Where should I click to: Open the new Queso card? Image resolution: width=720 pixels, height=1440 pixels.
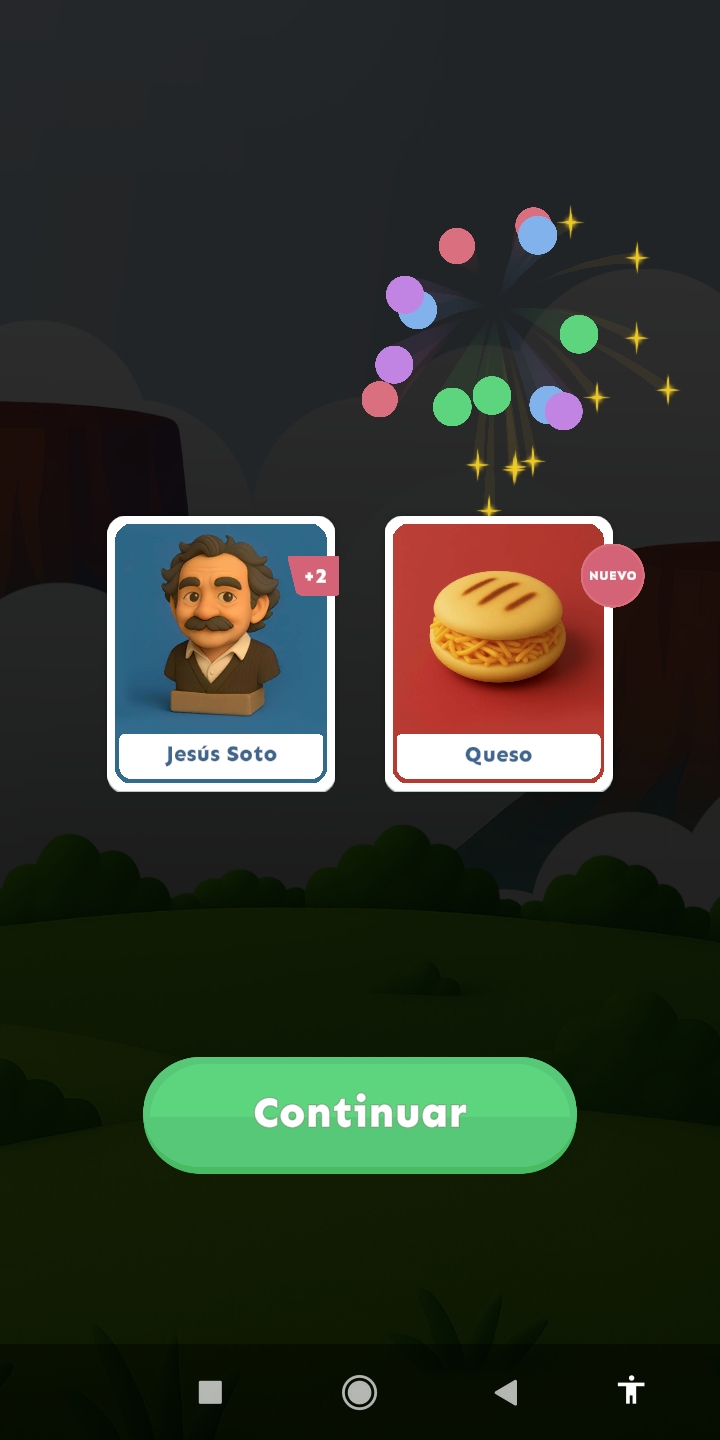point(498,653)
